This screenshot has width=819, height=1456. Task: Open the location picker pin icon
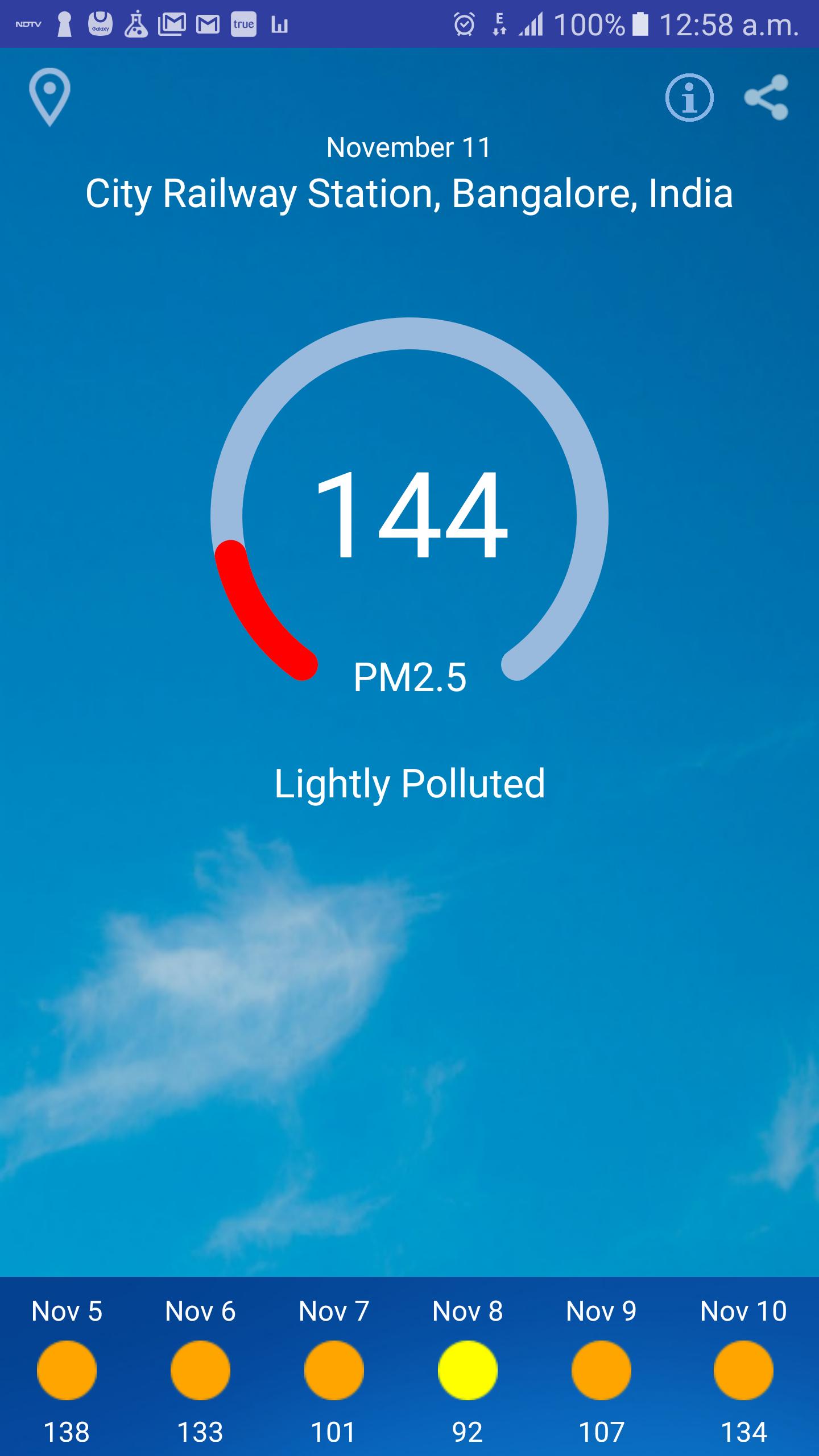click(x=49, y=98)
